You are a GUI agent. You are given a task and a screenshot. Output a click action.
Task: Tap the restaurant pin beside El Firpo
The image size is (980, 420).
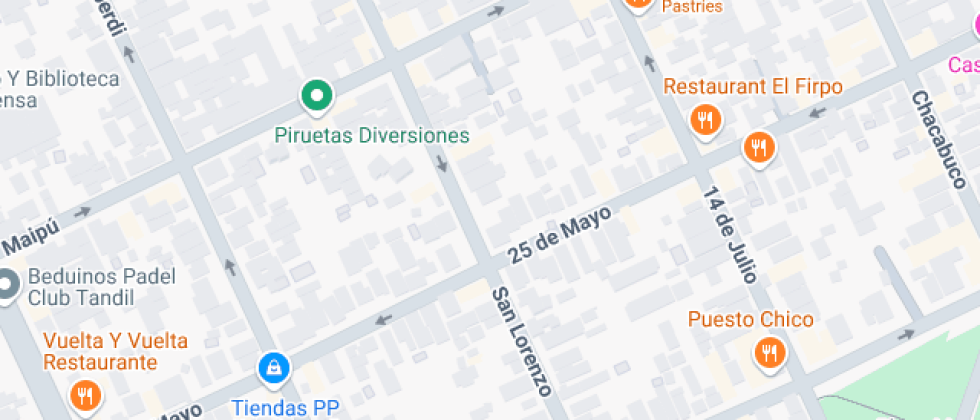tap(759, 148)
